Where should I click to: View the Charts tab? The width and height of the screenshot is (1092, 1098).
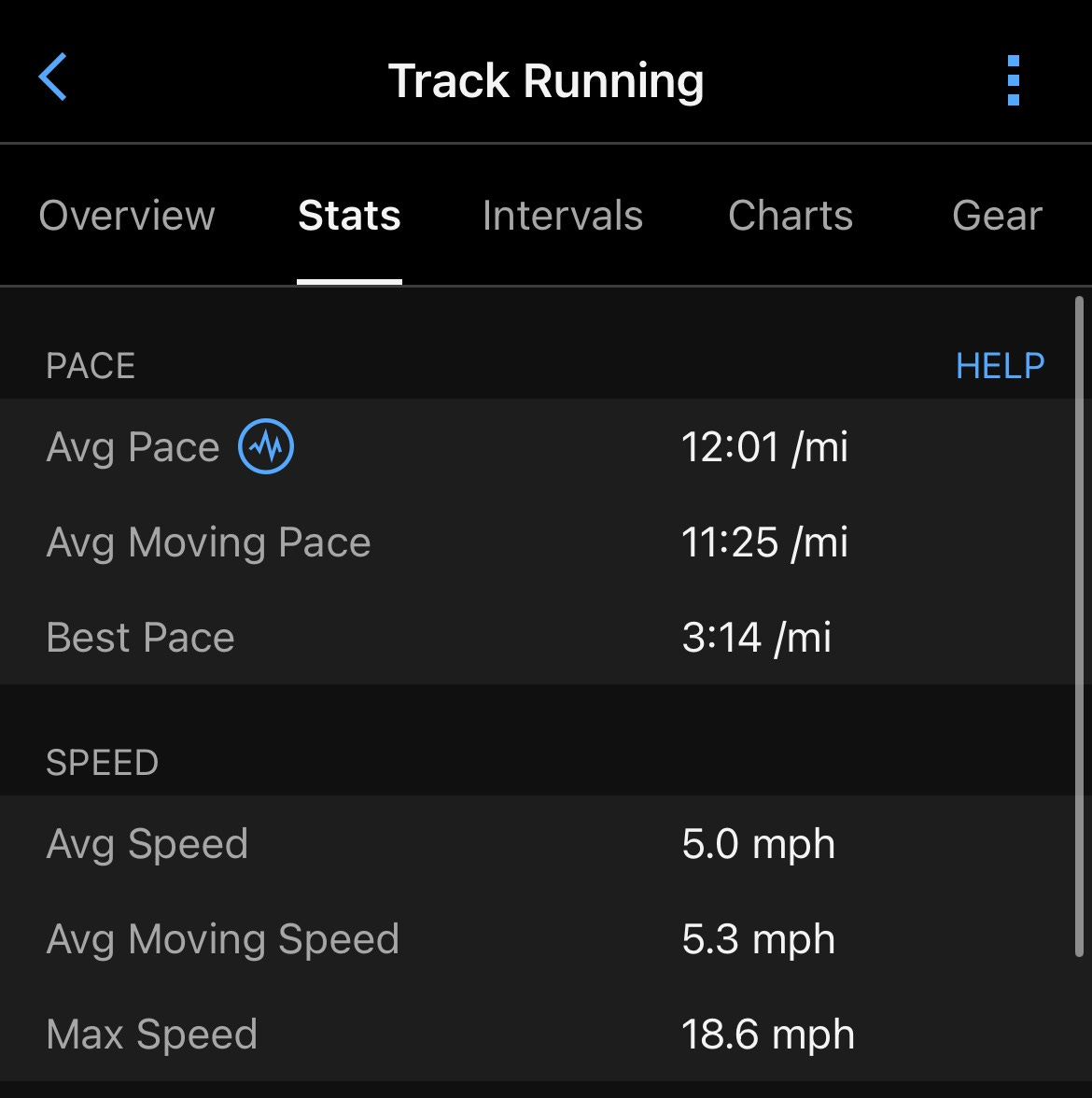(x=791, y=216)
